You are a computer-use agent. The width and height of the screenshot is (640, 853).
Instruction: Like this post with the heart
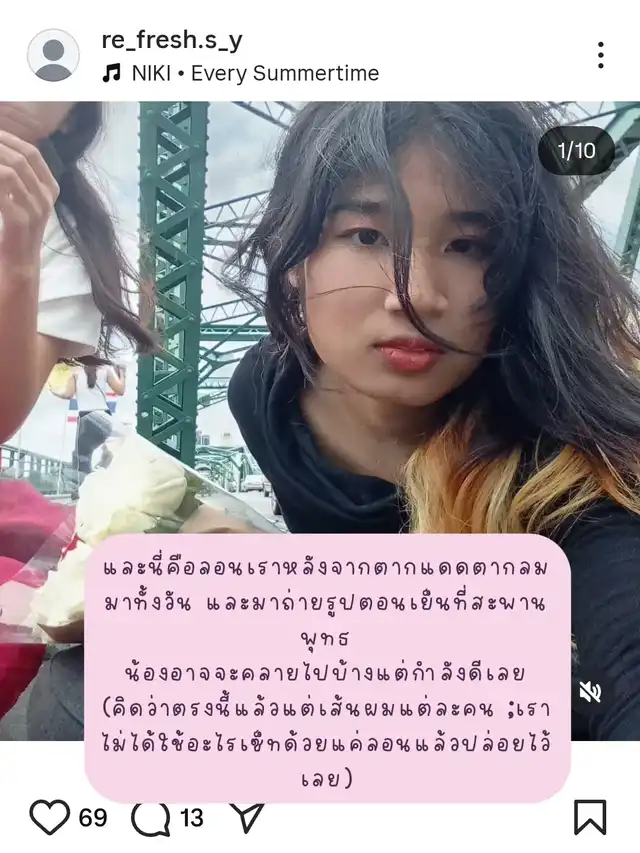[49, 817]
